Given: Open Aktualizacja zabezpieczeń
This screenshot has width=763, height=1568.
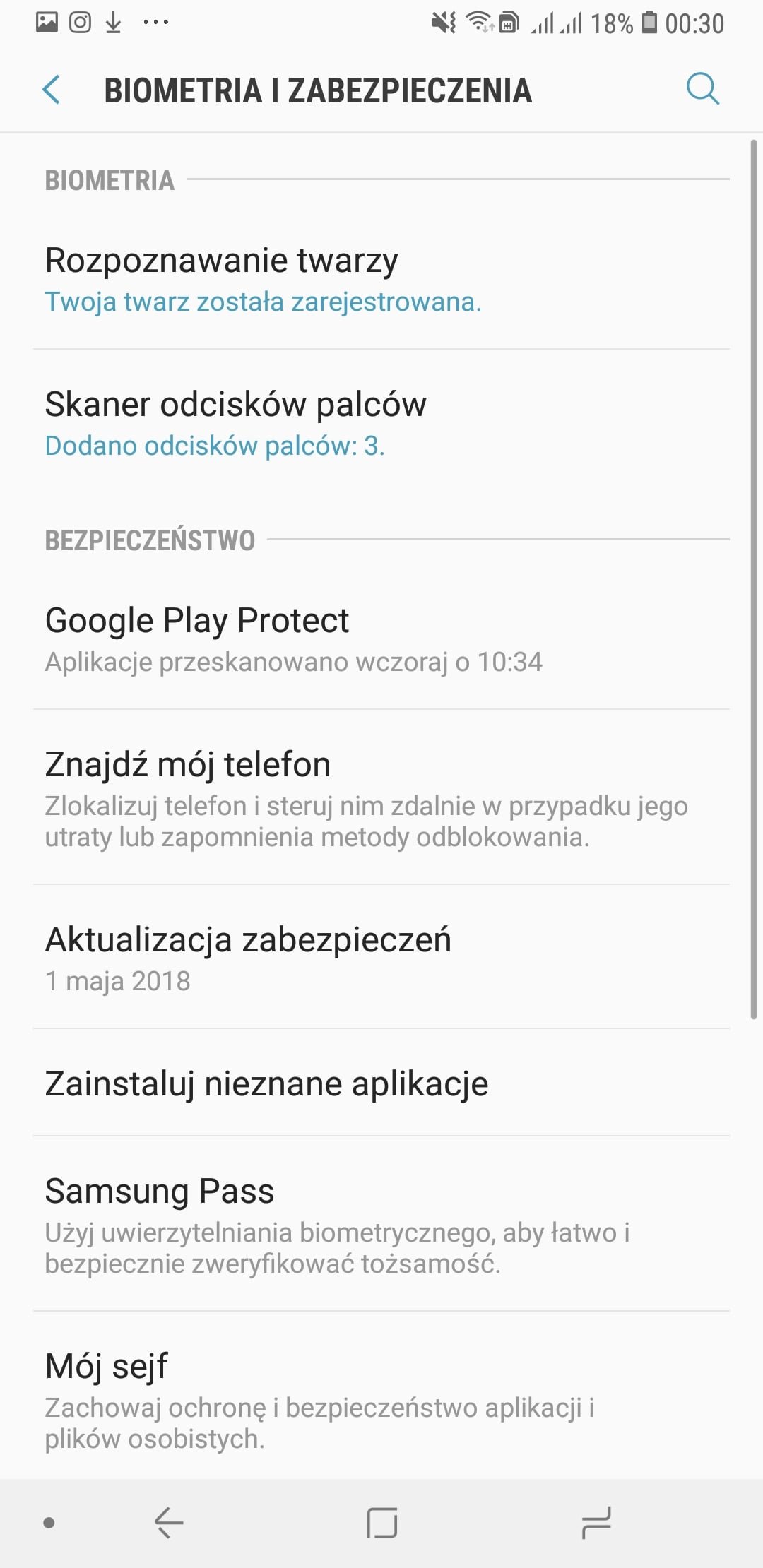Looking at the screenshot, I should click(381, 957).
